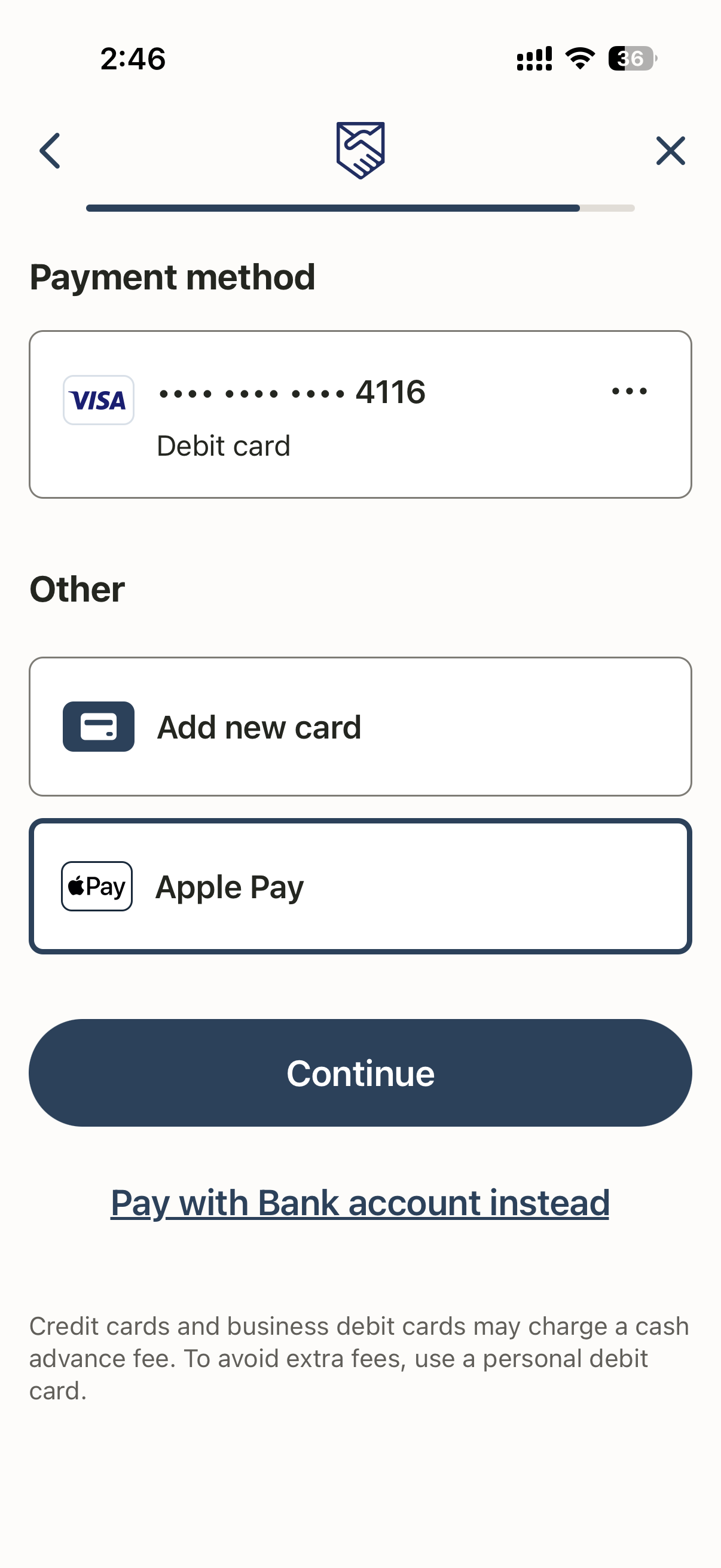Choose Apple Pay as payment method
721x1568 pixels.
pos(360,886)
